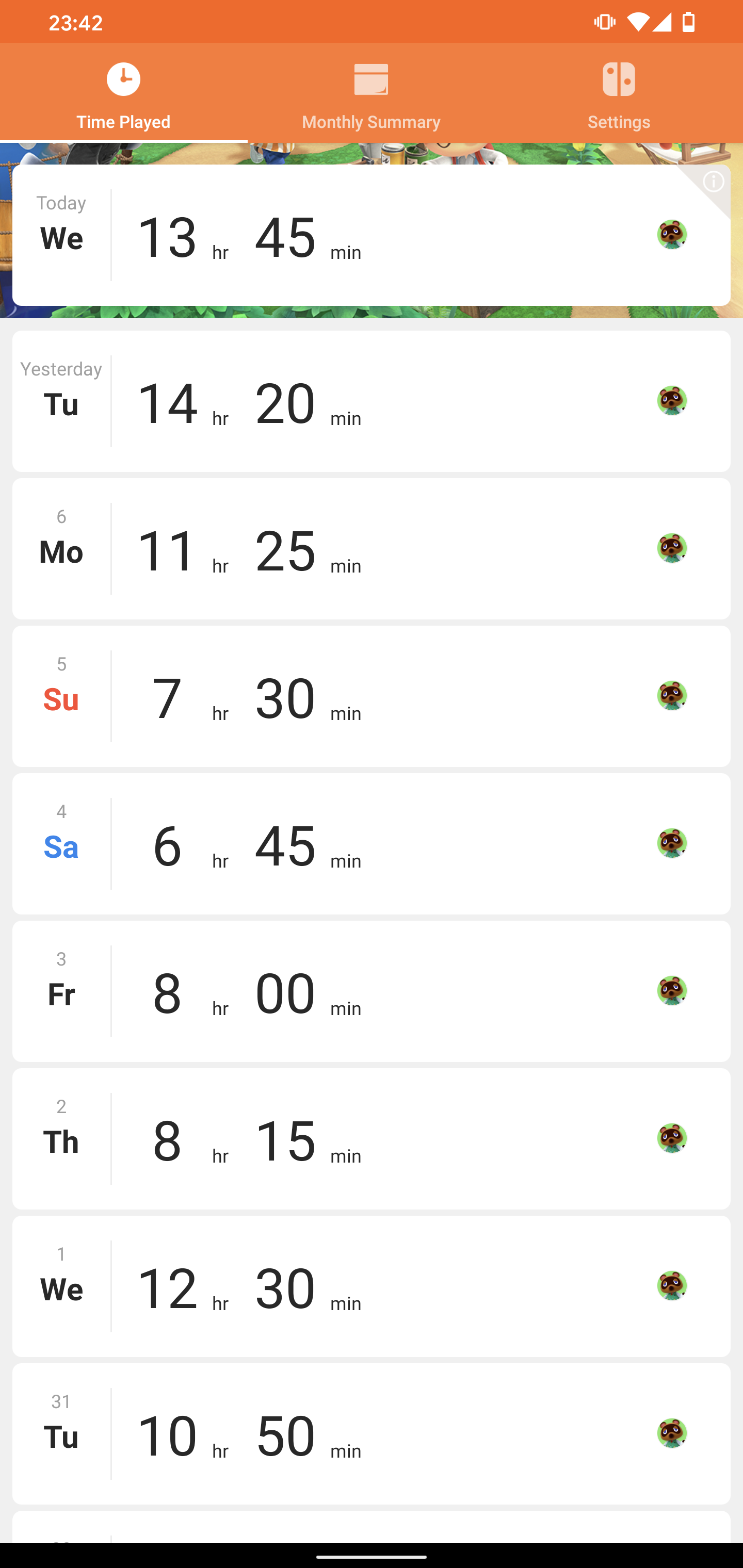Tap the info icon on Today's card
Viewport: 743px width, 1568px height.
(x=713, y=182)
